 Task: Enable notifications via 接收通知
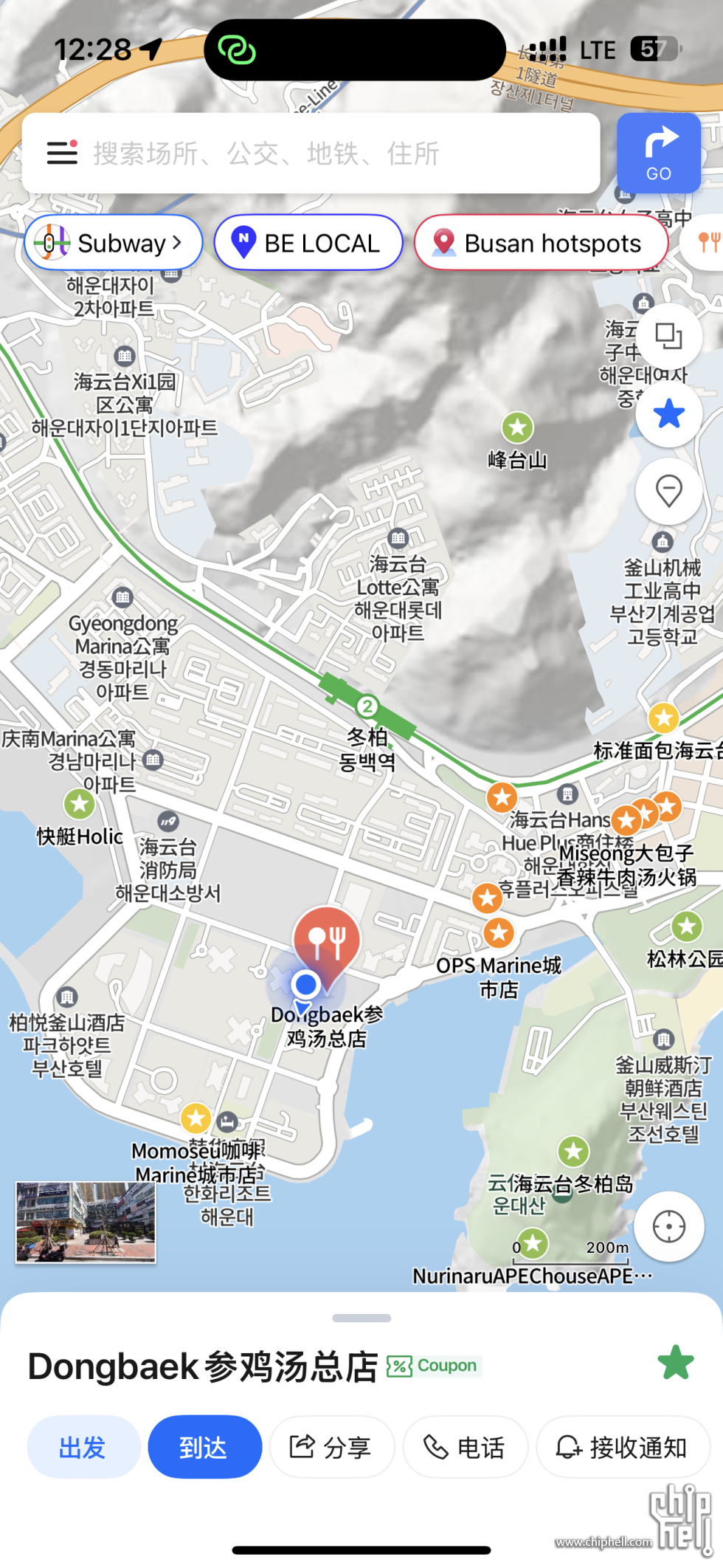(622, 1447)
